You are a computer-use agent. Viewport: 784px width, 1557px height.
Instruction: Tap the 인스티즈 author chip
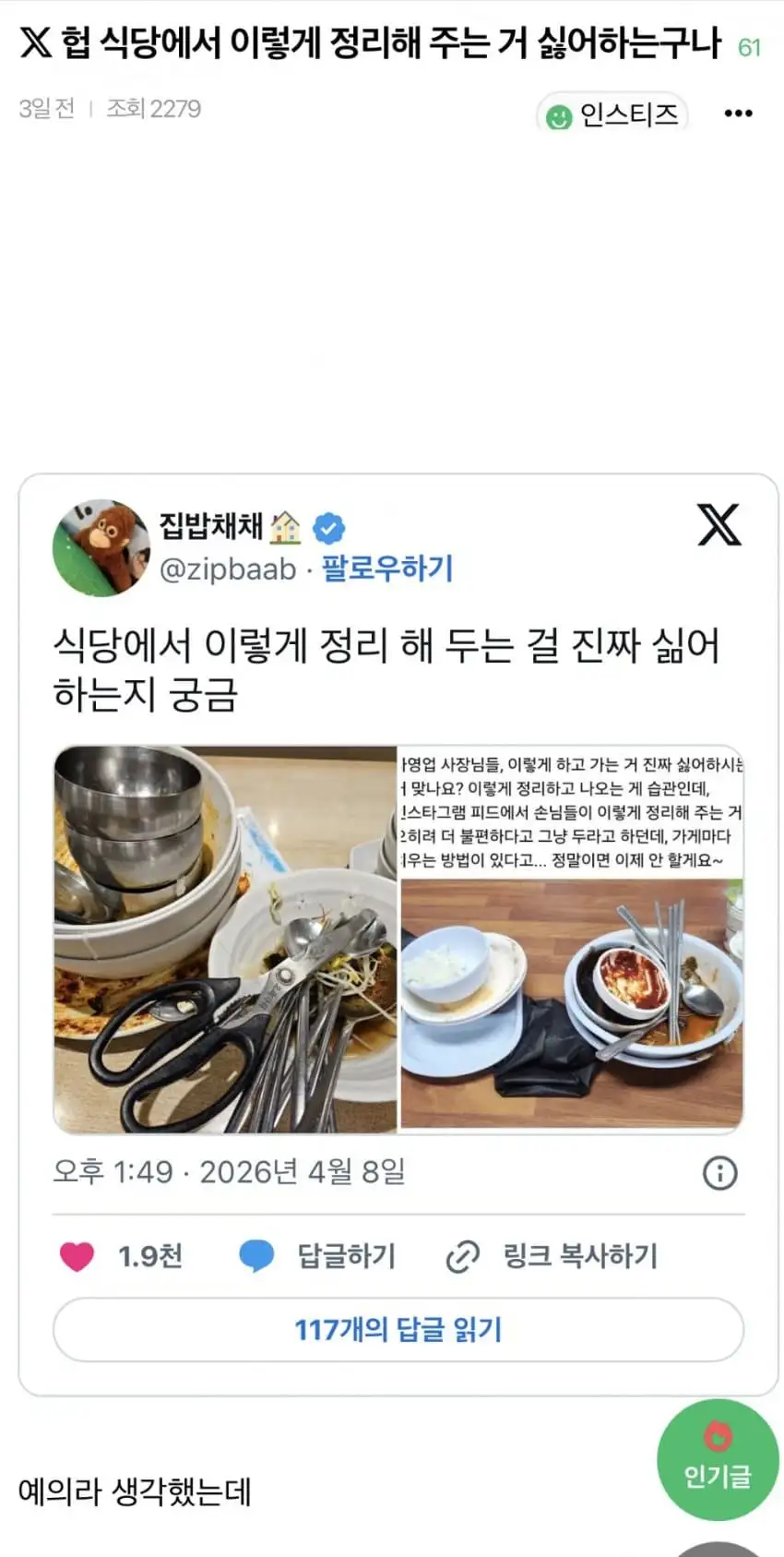[x=612, y=114]
